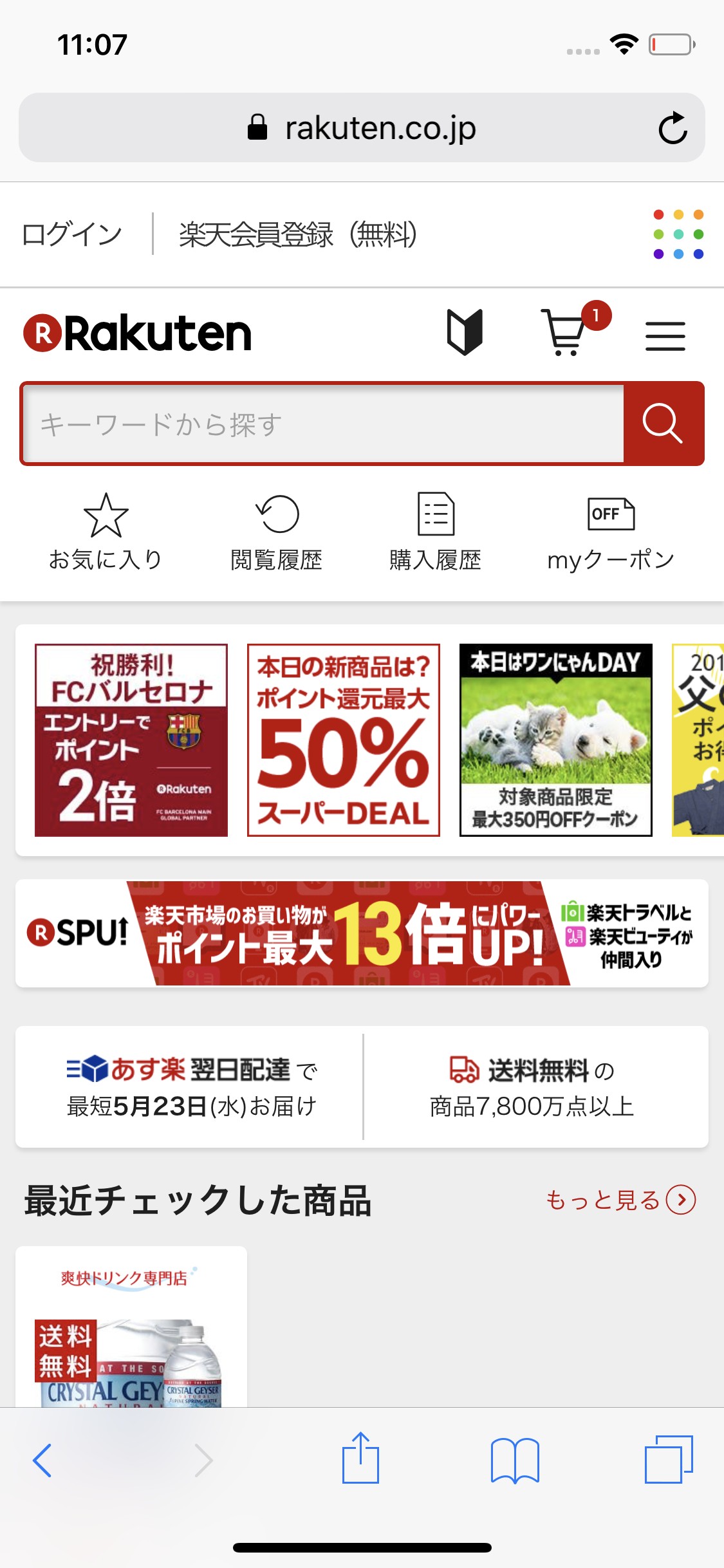Open お気に入り favorites

(106, 532)
